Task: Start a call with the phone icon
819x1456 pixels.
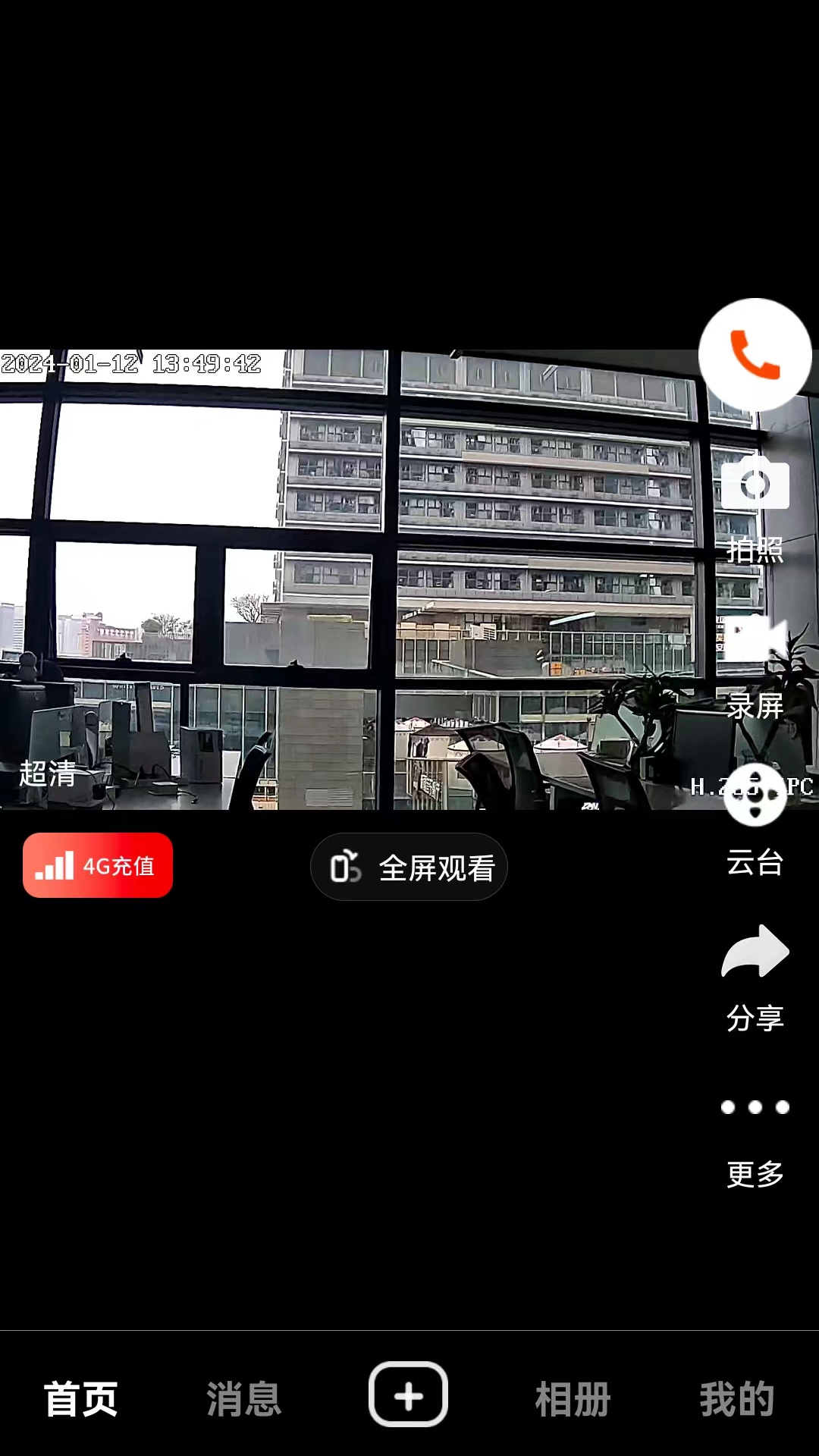Action: 755,355
